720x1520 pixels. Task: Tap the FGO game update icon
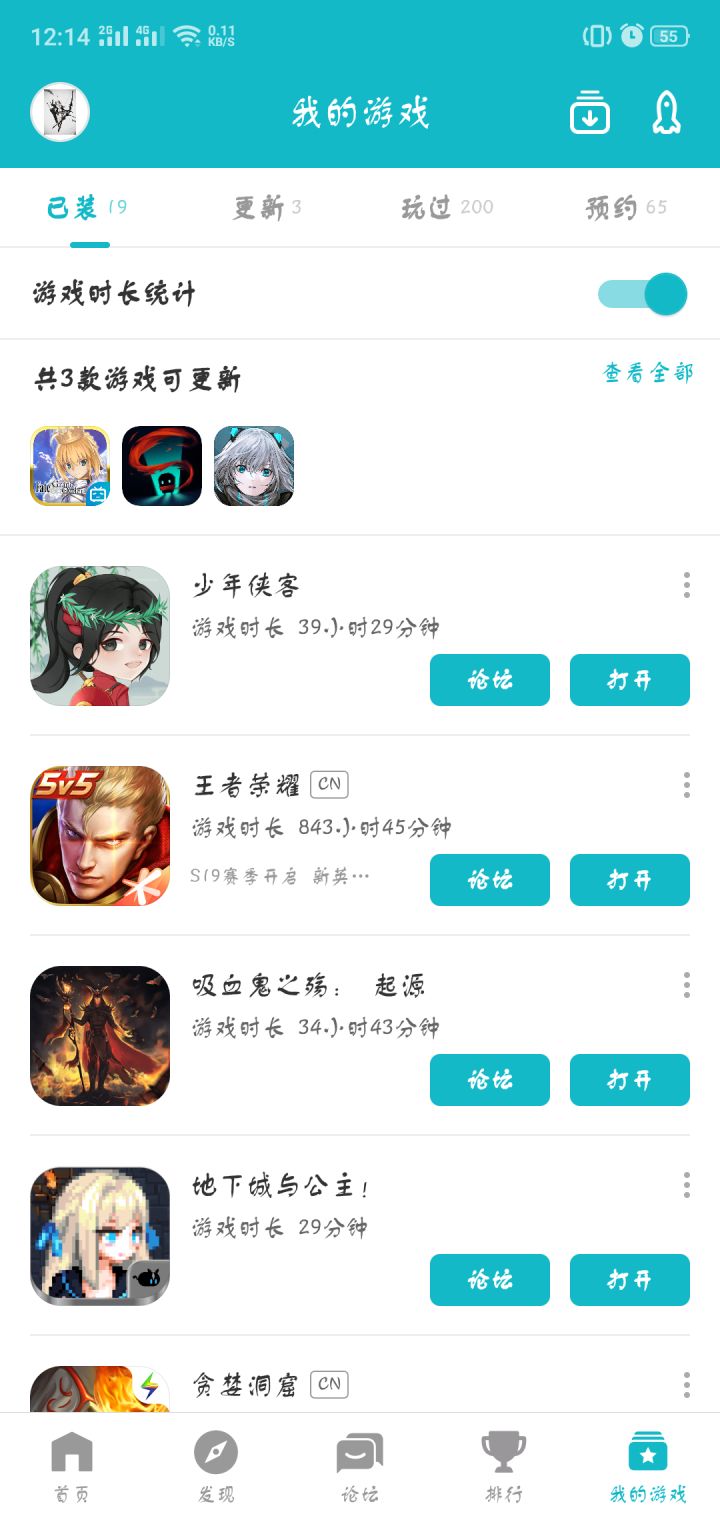click(x=68, y=466)
